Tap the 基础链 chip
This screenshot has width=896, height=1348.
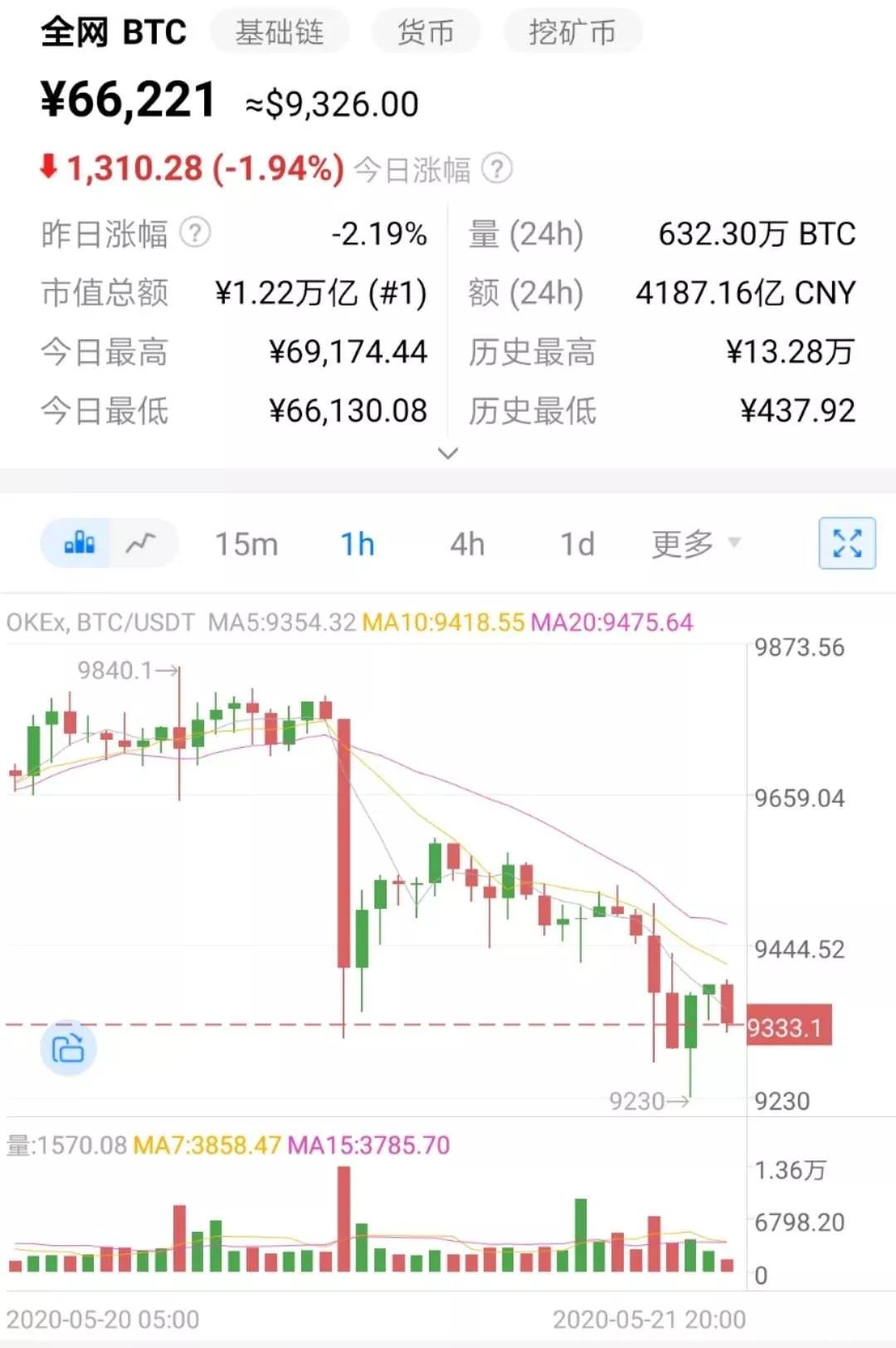(x=280, y=32)
